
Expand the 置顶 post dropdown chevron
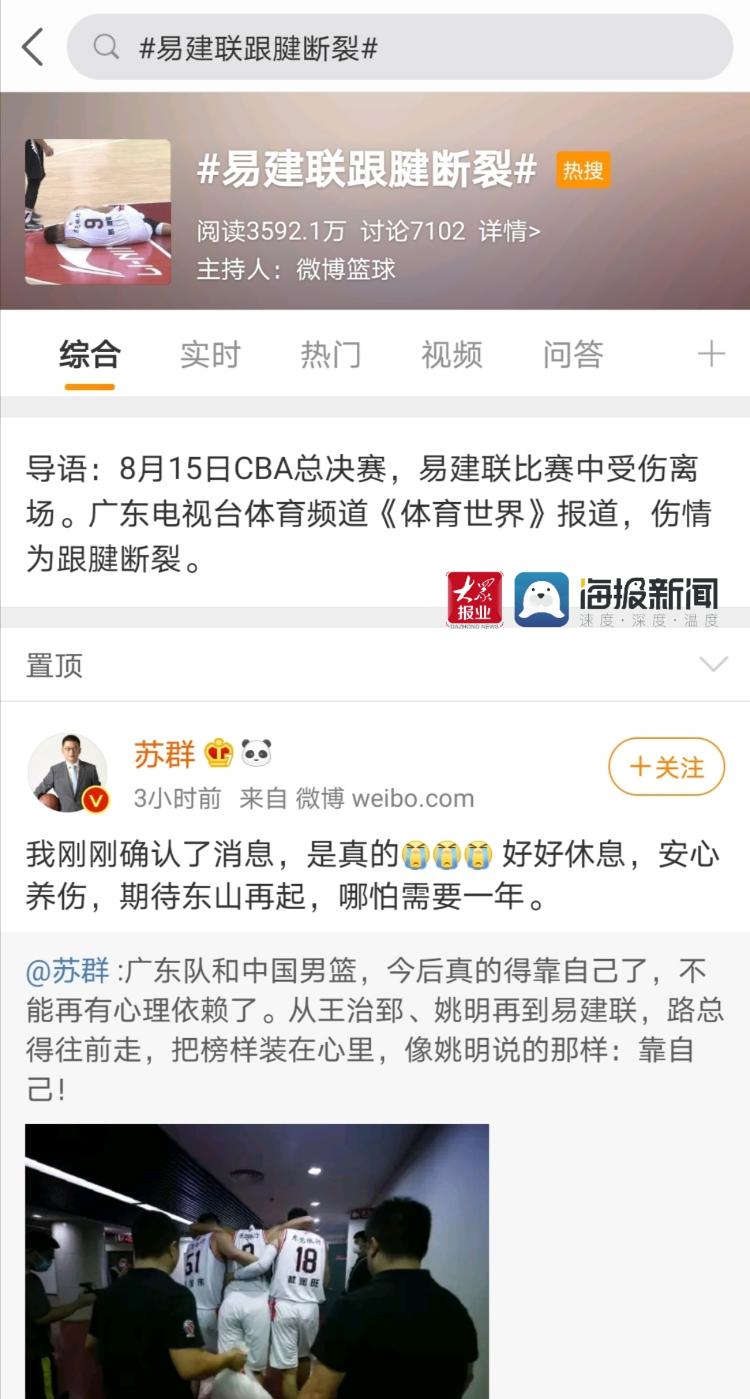713,665
